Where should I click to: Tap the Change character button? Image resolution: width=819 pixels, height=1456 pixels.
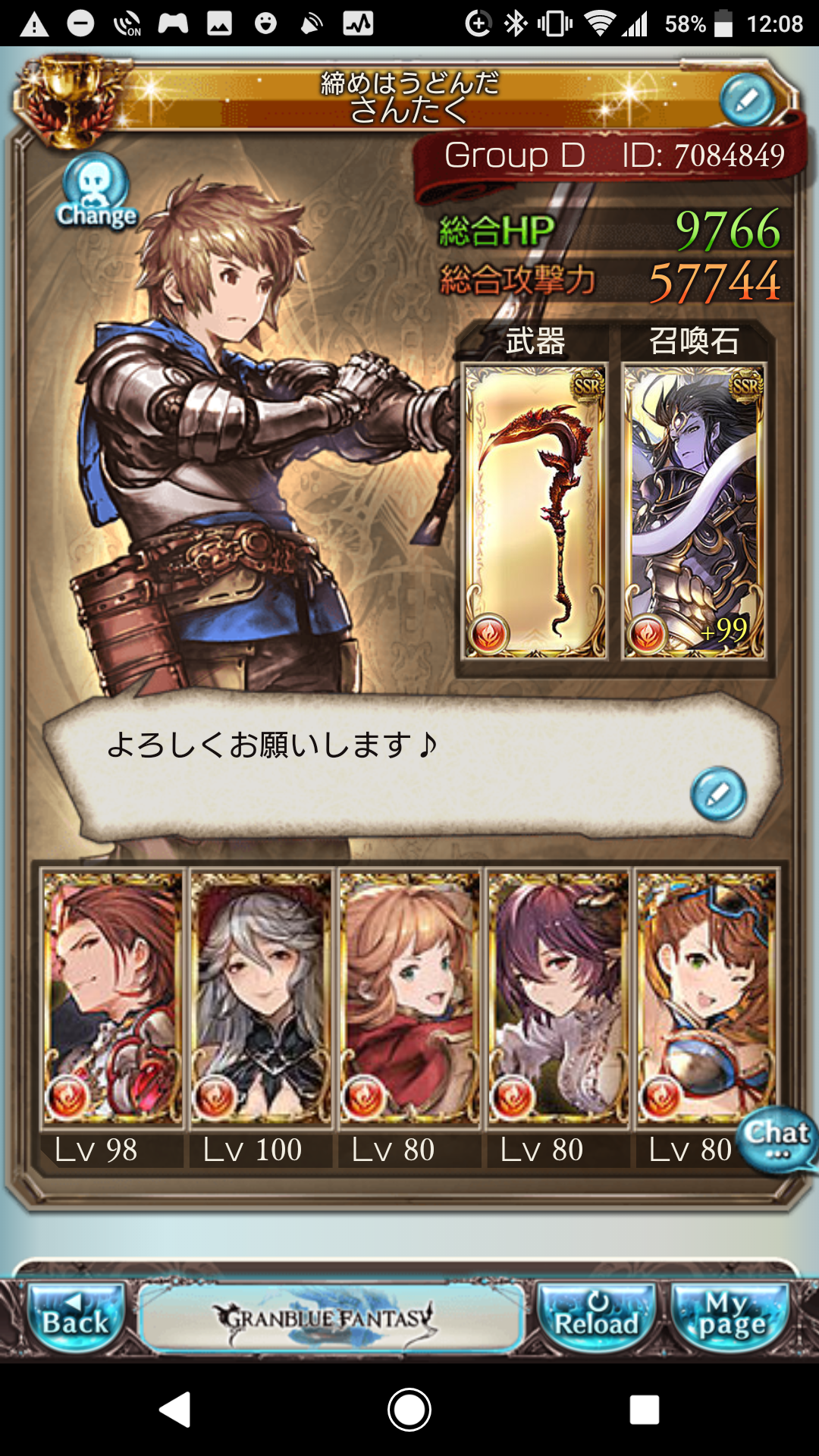point(96,191)
